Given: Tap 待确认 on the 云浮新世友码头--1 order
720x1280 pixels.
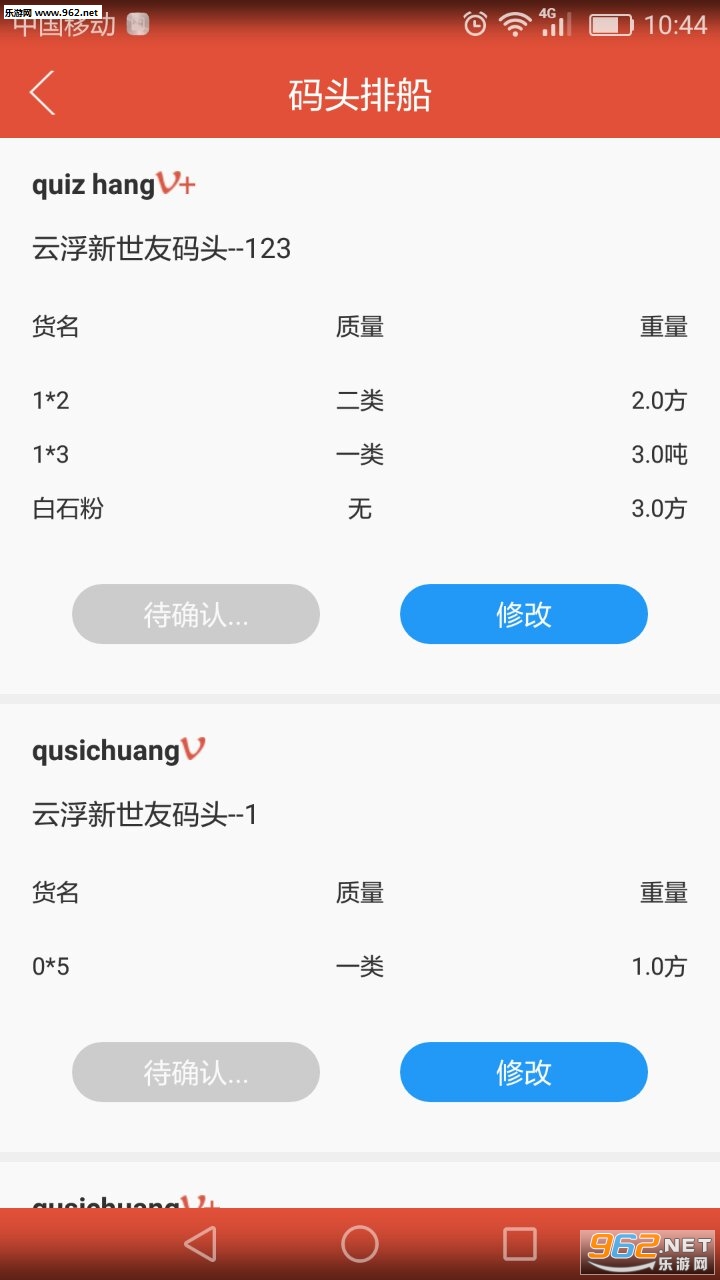Looking at the screenshot, I should (x=196, y=1072).
